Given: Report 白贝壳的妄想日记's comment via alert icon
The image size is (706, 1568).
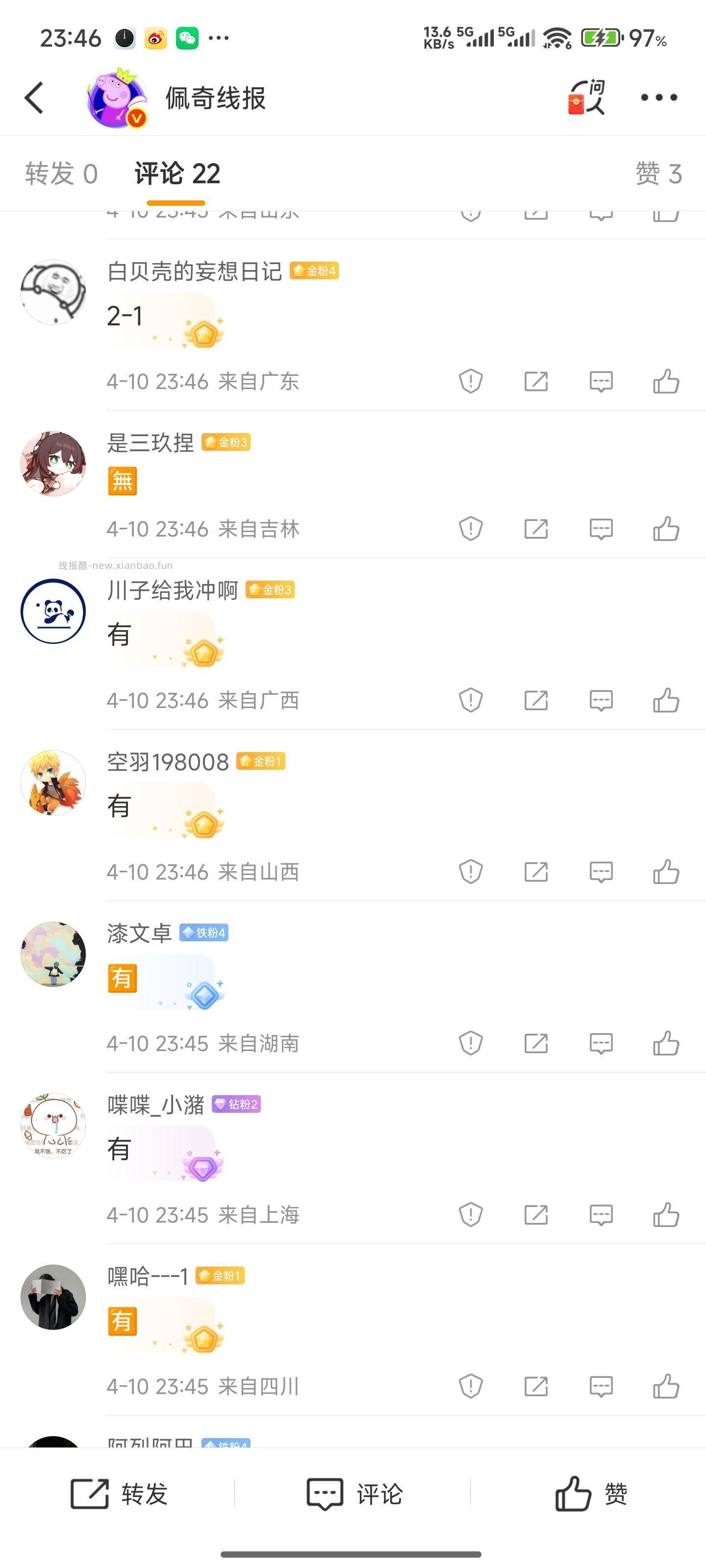Looking at the screenshot, I should click(x=470, y=380).
